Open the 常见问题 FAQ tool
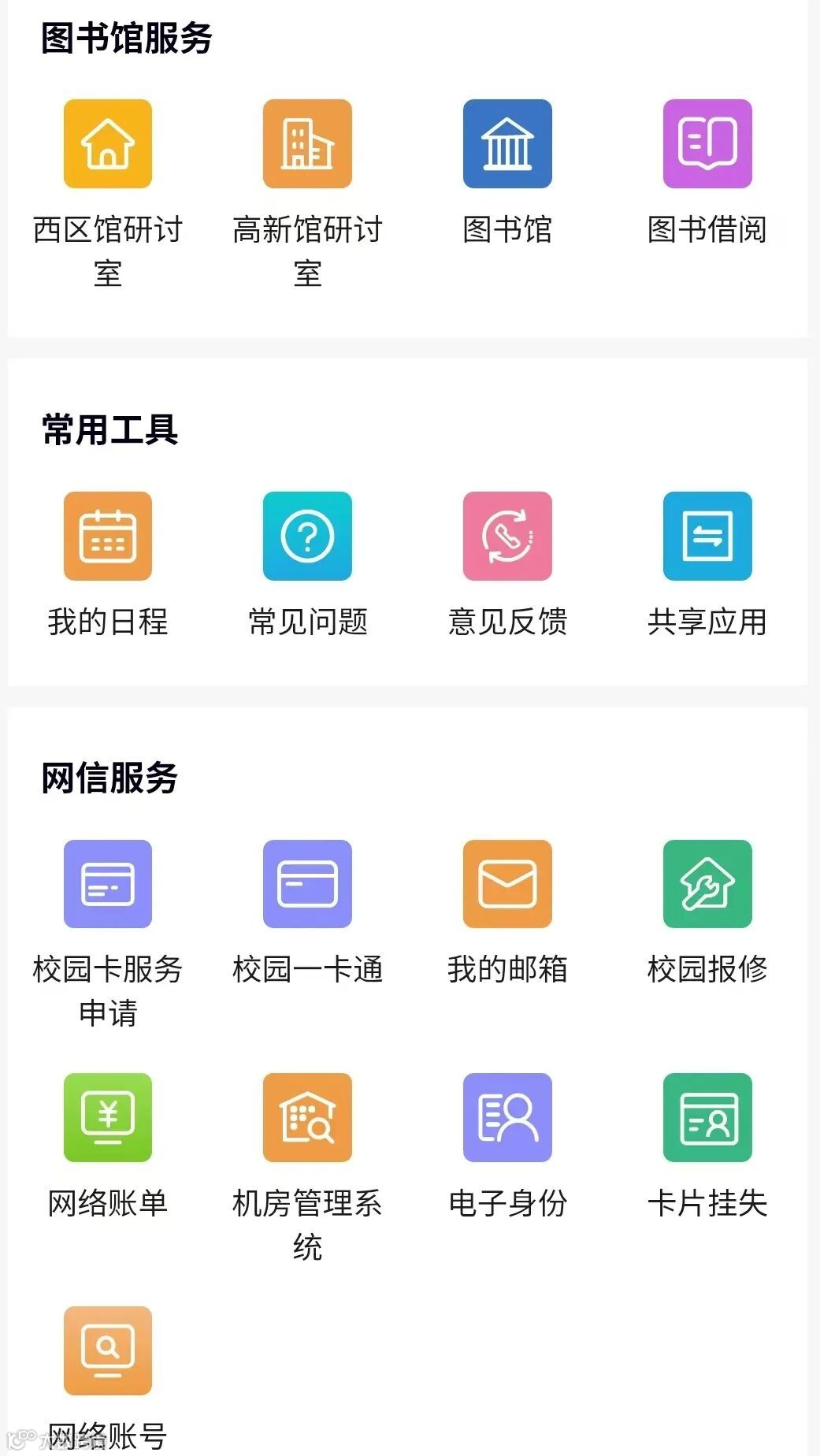The image size is (820, 1456). pos(307,536)
